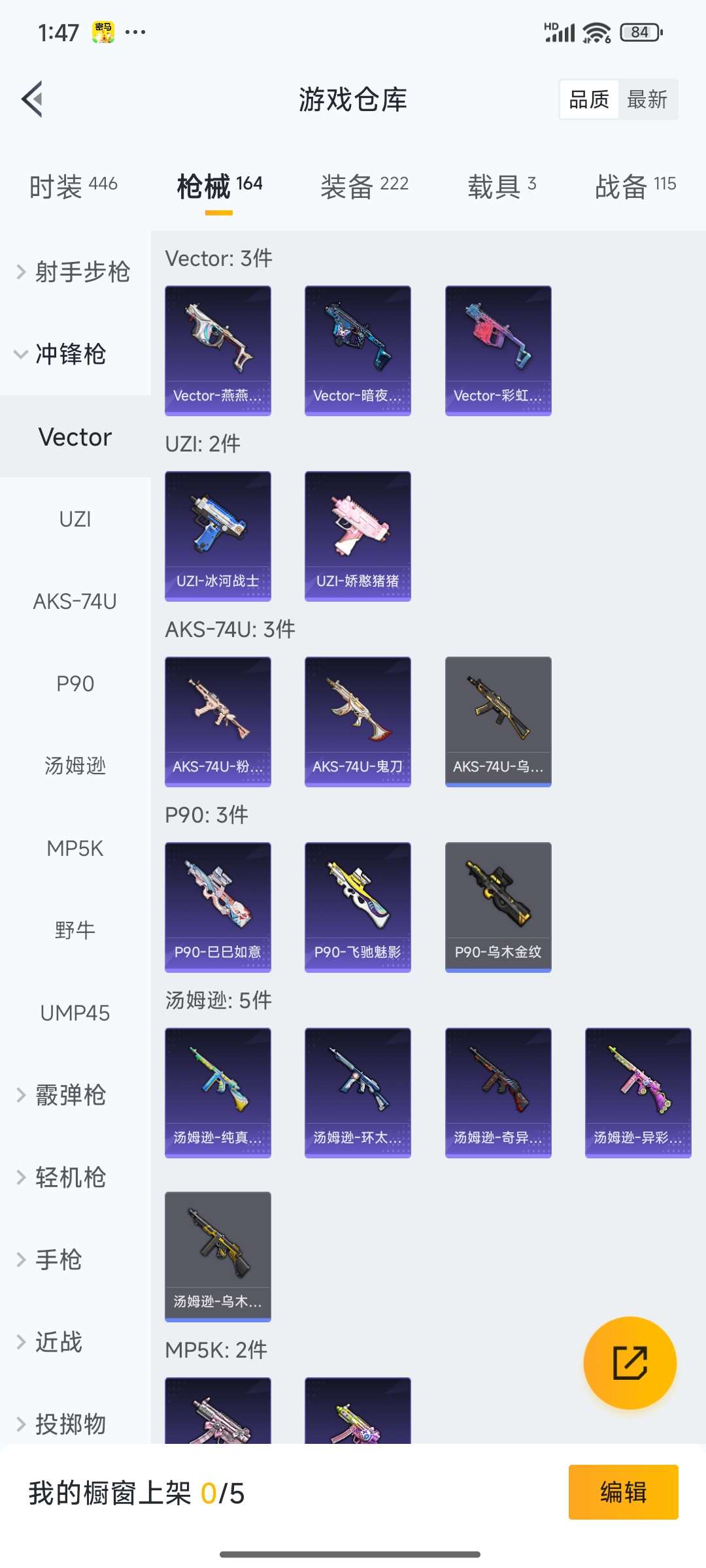This screenshot has height=1568, width=706.
Task: Switch sorting to 最新
Action: [648, 99]
